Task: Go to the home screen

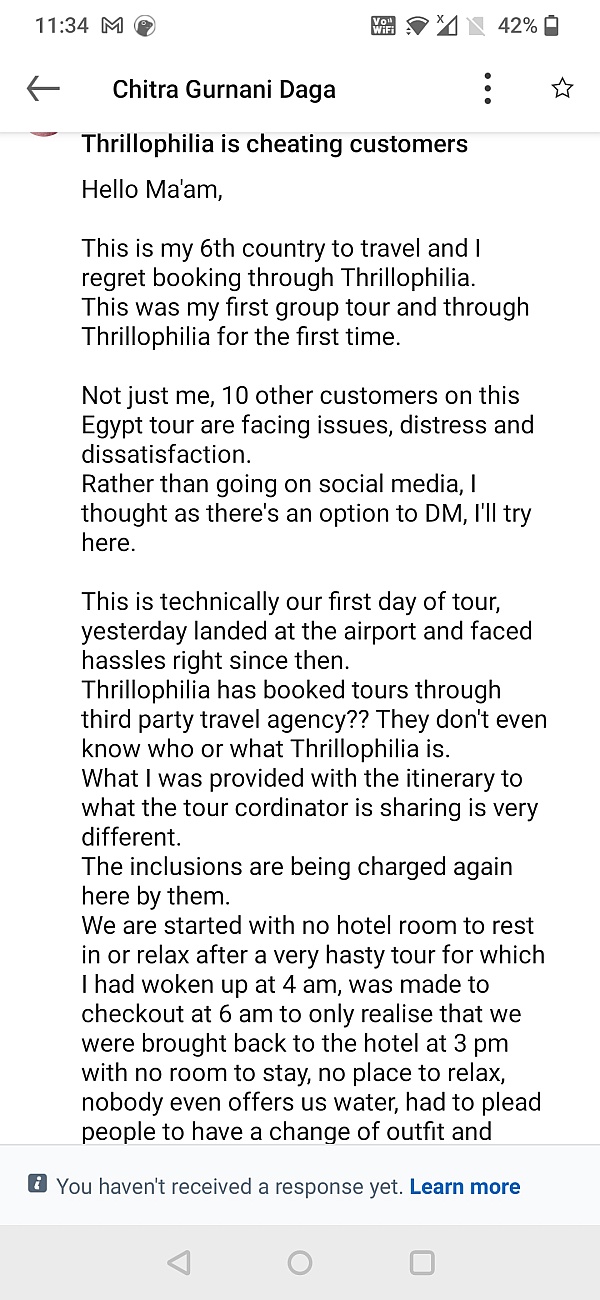Action: point(300,1263)
